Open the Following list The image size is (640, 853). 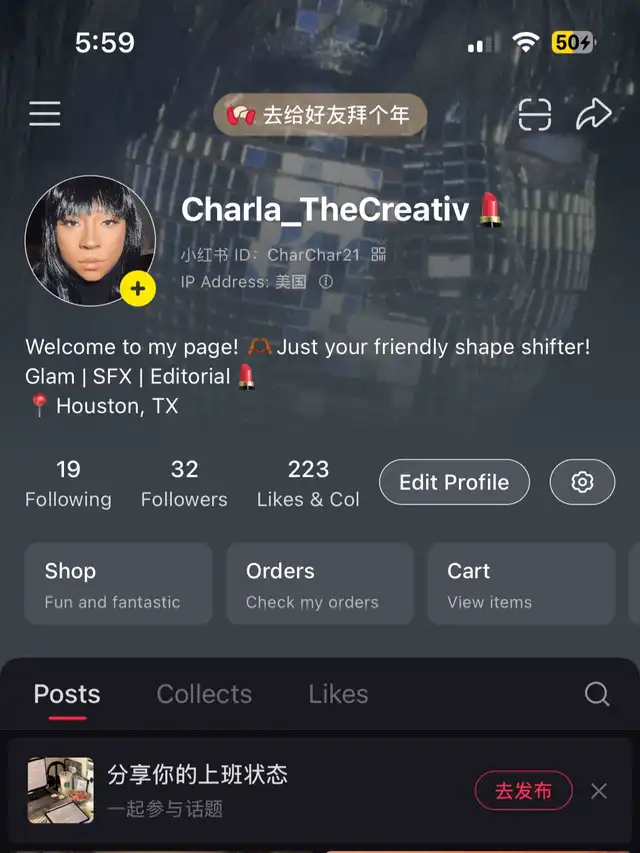(x=68, y=483)
